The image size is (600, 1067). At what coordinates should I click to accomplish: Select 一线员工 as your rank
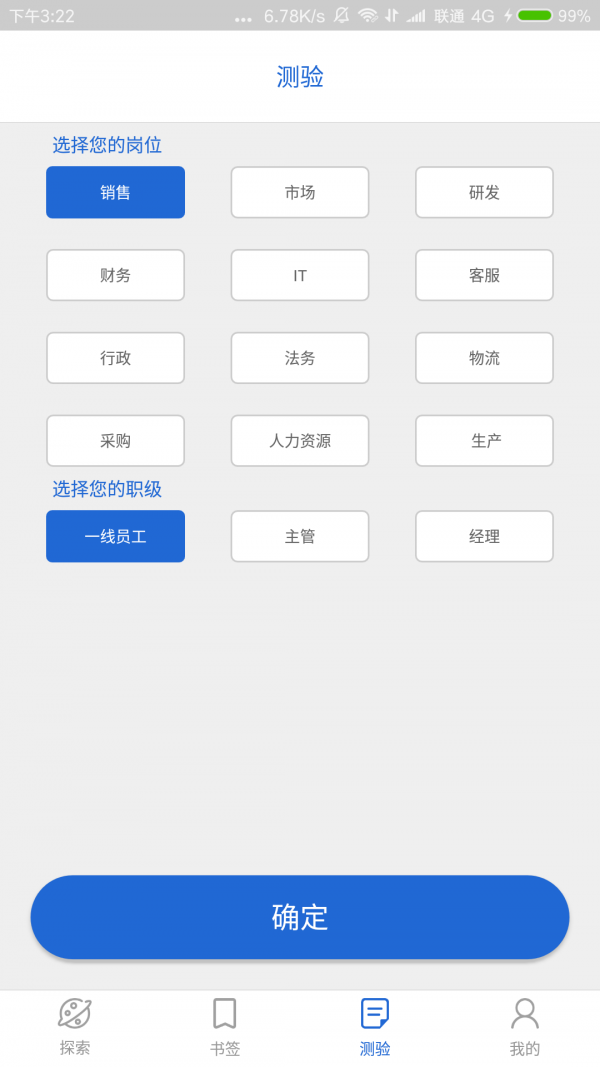pyautogui.click(x=115, y=536)
